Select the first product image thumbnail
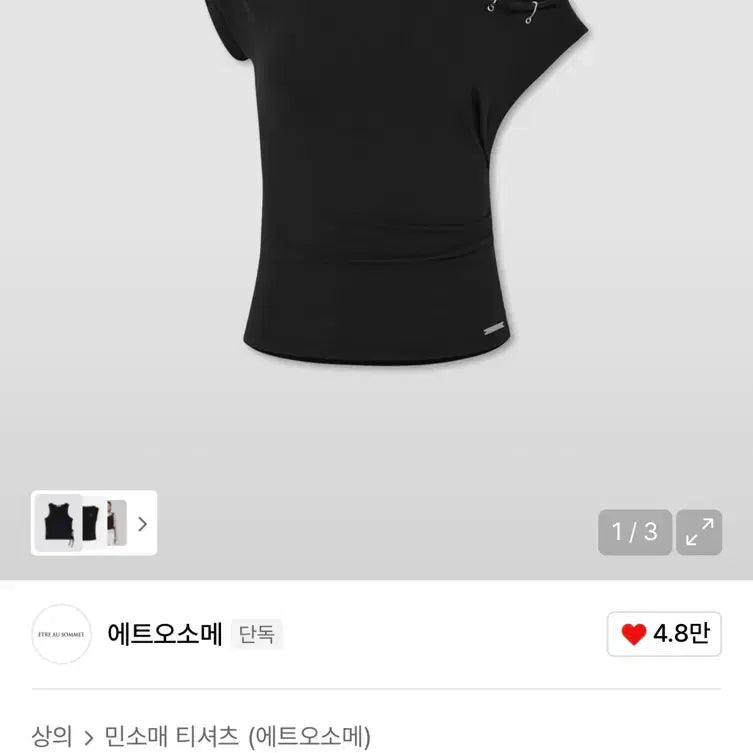 (x=58, y=523)
